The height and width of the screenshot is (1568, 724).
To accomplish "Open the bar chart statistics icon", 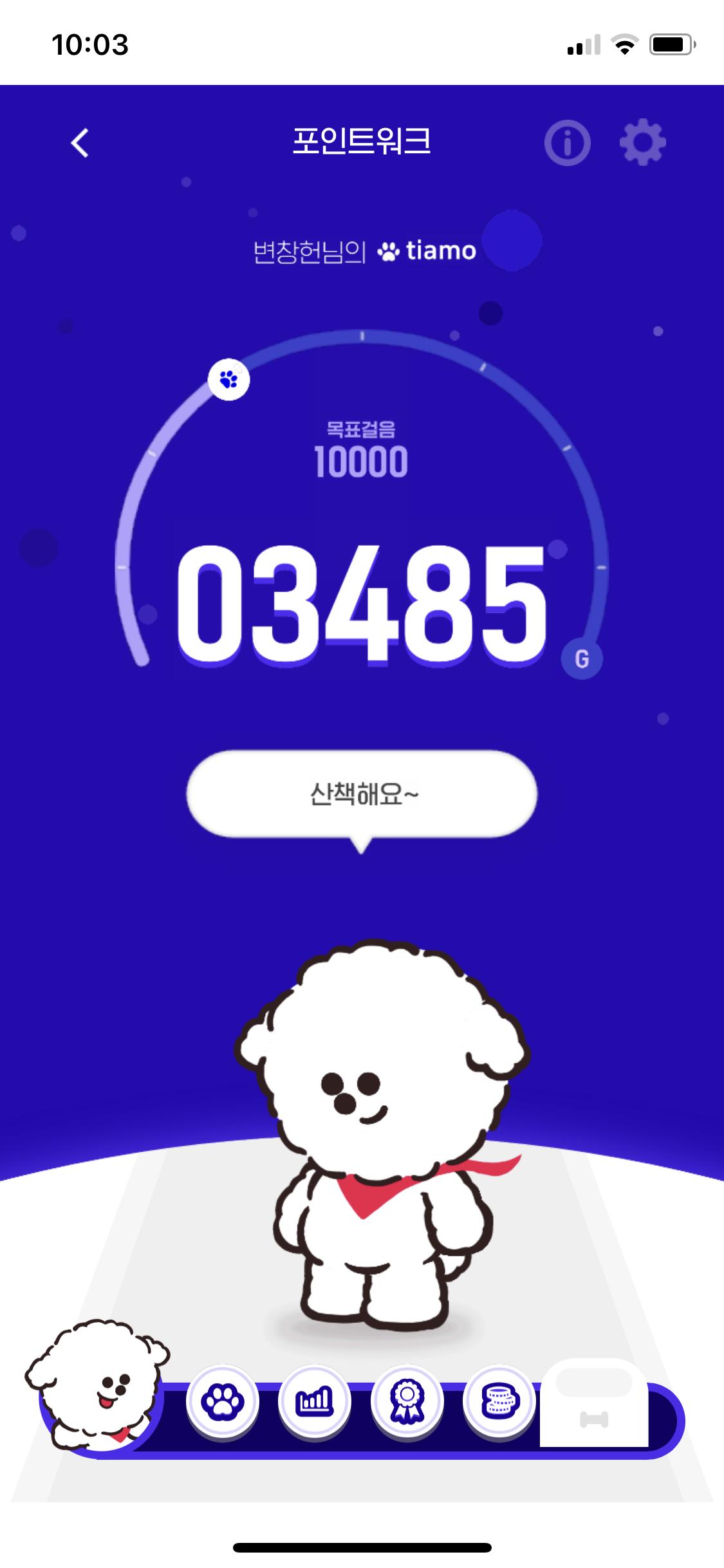I will (315, 1401).
